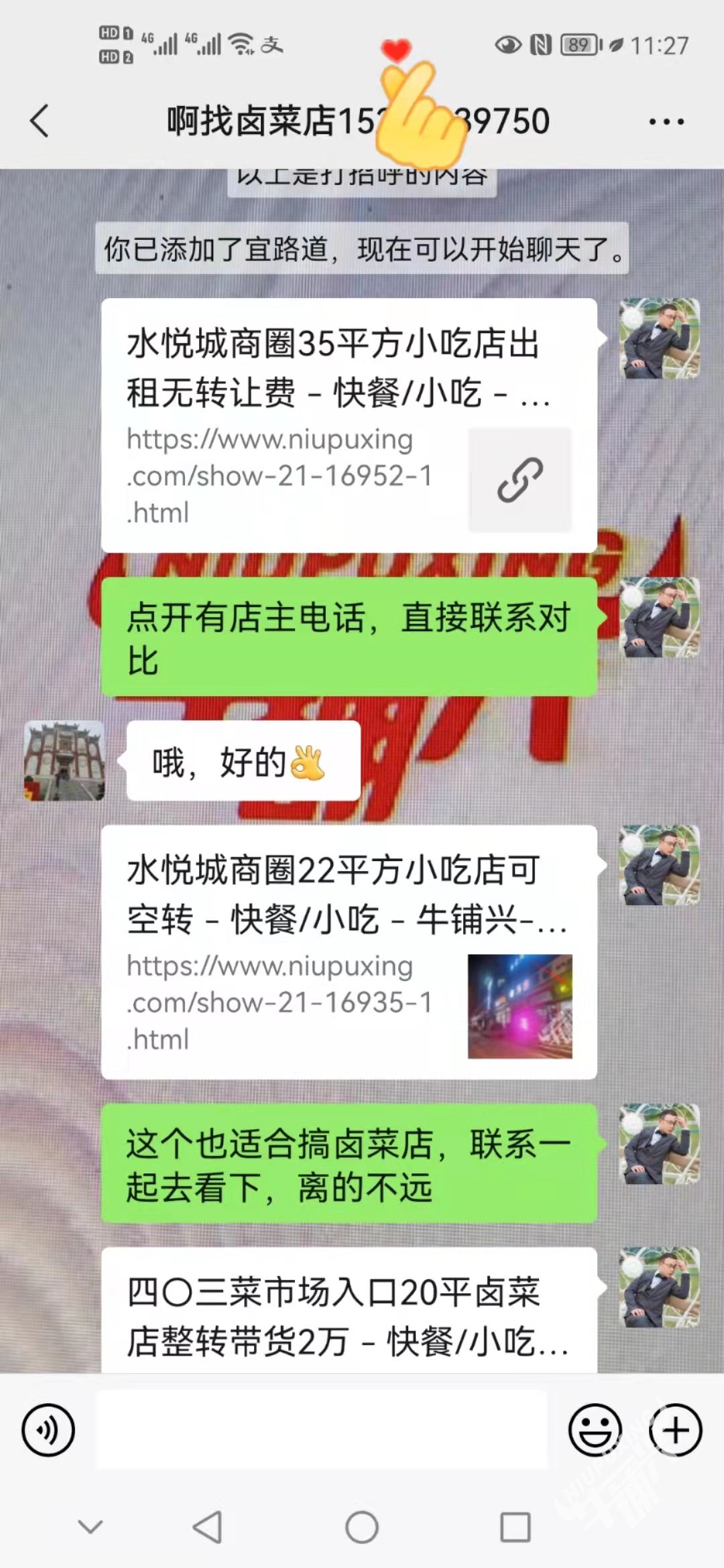Image resolution: width=724 pixels, height=1568 pixels.
Task: Tap the system home button
Action: pyautogui.click(x=362, y=1528)
